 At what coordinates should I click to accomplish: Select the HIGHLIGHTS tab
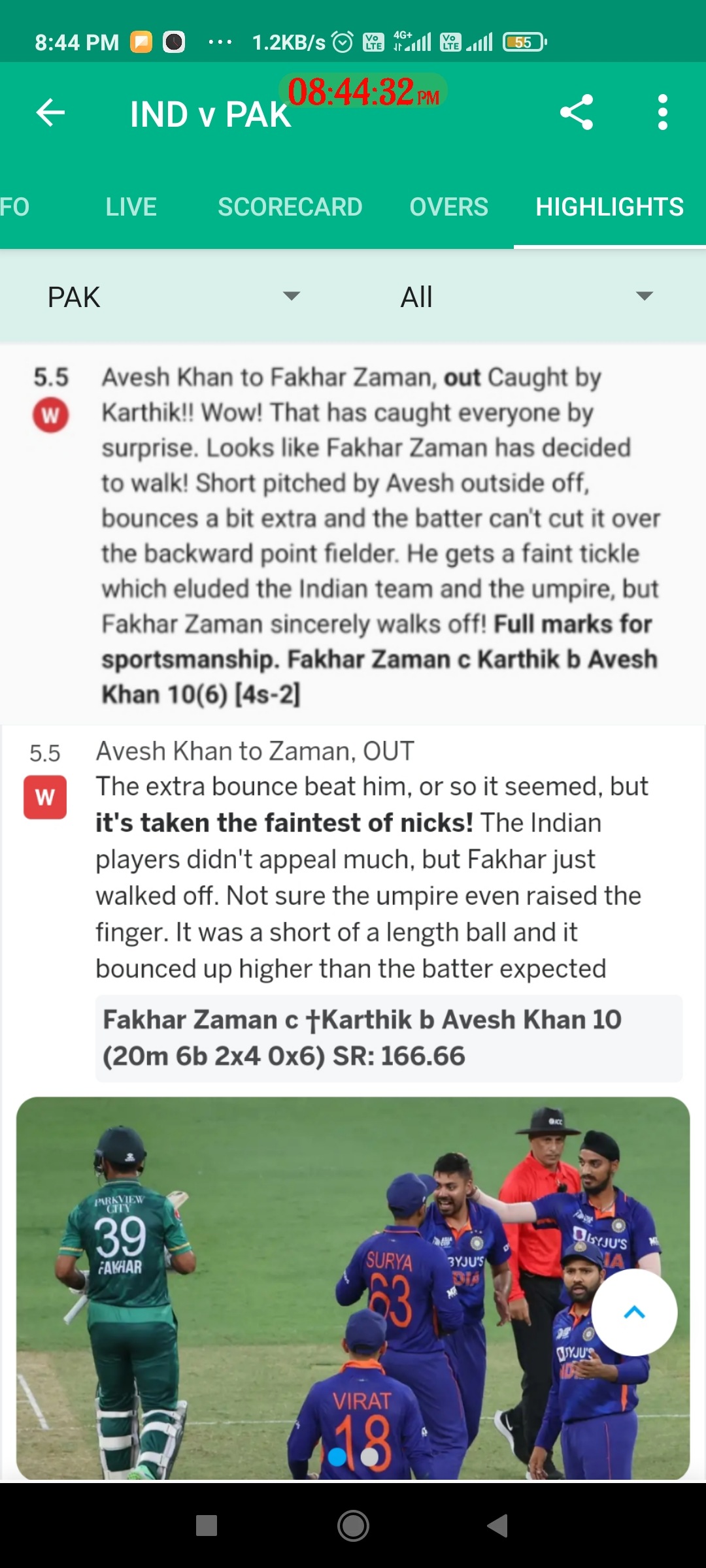(x=609, y=207)
